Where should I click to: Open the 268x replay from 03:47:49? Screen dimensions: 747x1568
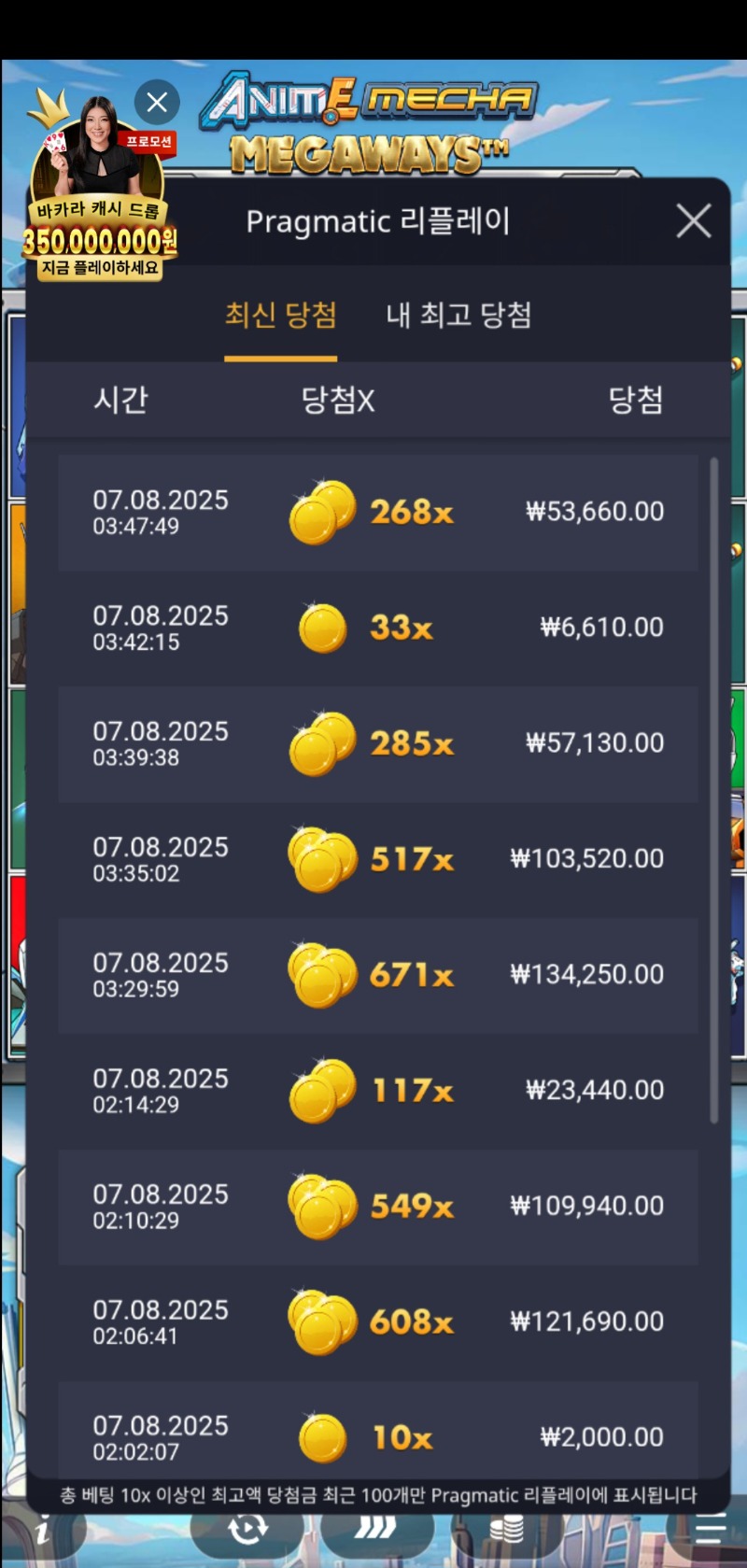(378, 513)
